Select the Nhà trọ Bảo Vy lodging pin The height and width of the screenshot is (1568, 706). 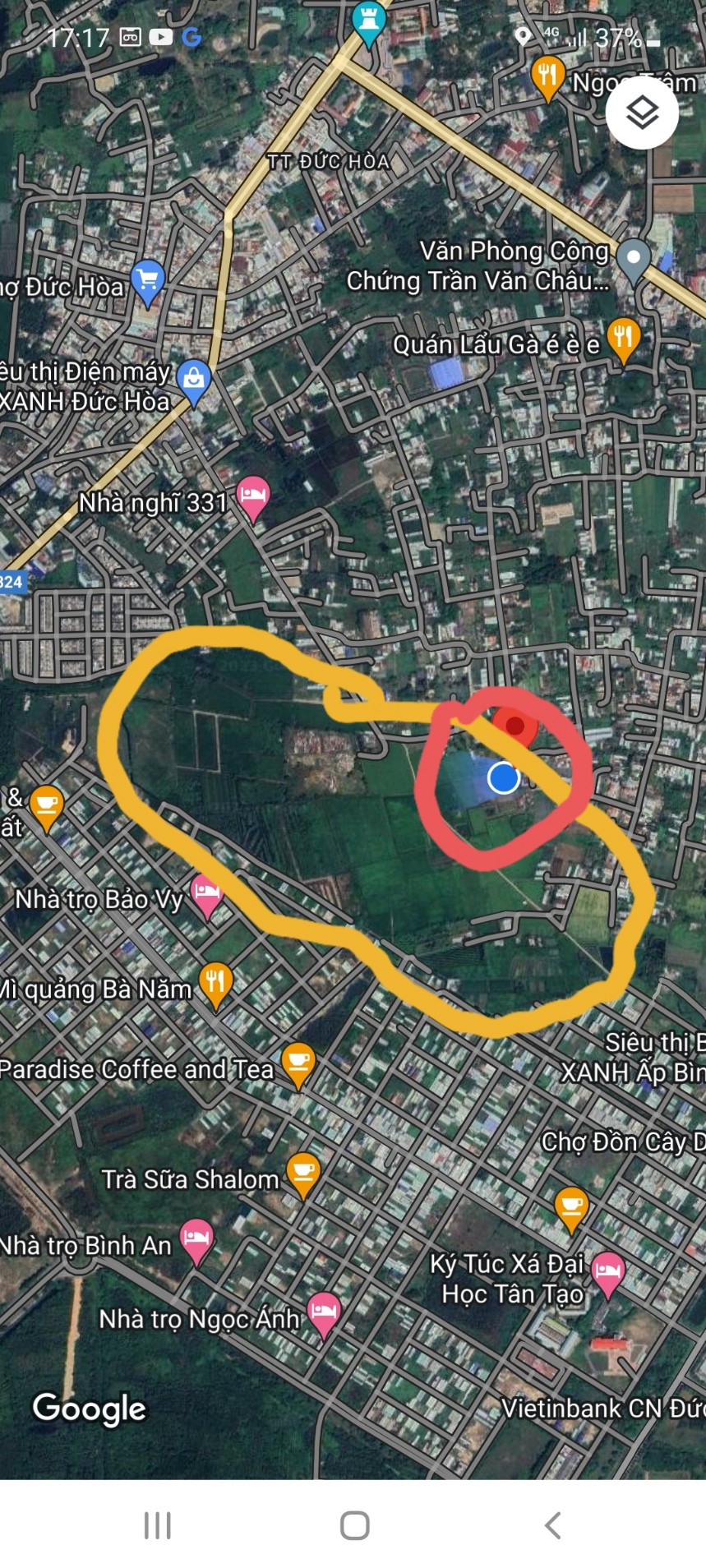tap(206, 896)
